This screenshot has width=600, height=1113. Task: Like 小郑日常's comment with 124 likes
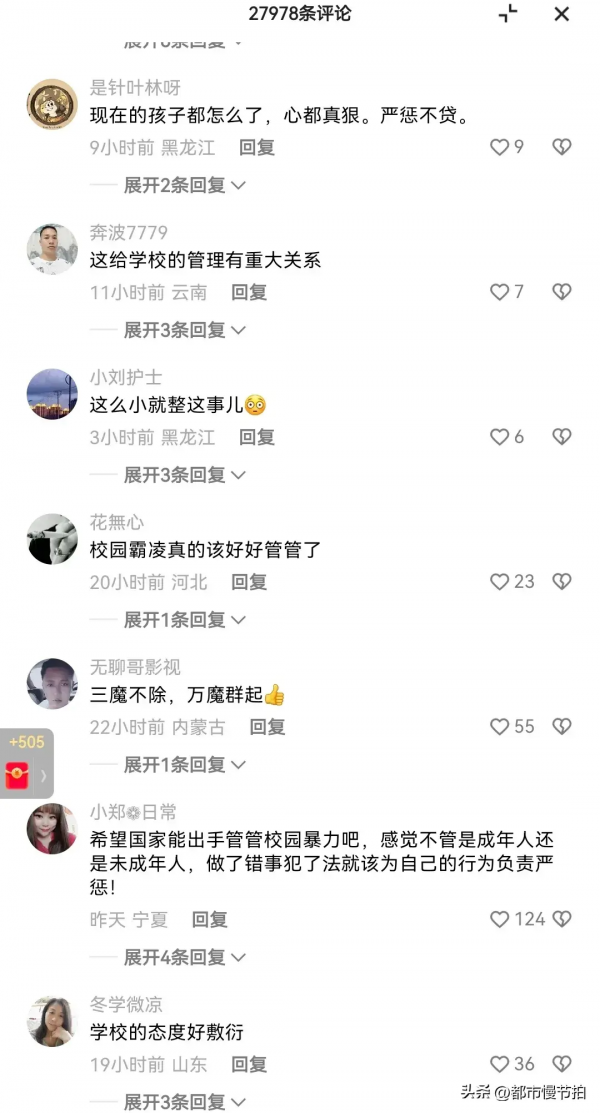tap(500, 919)
